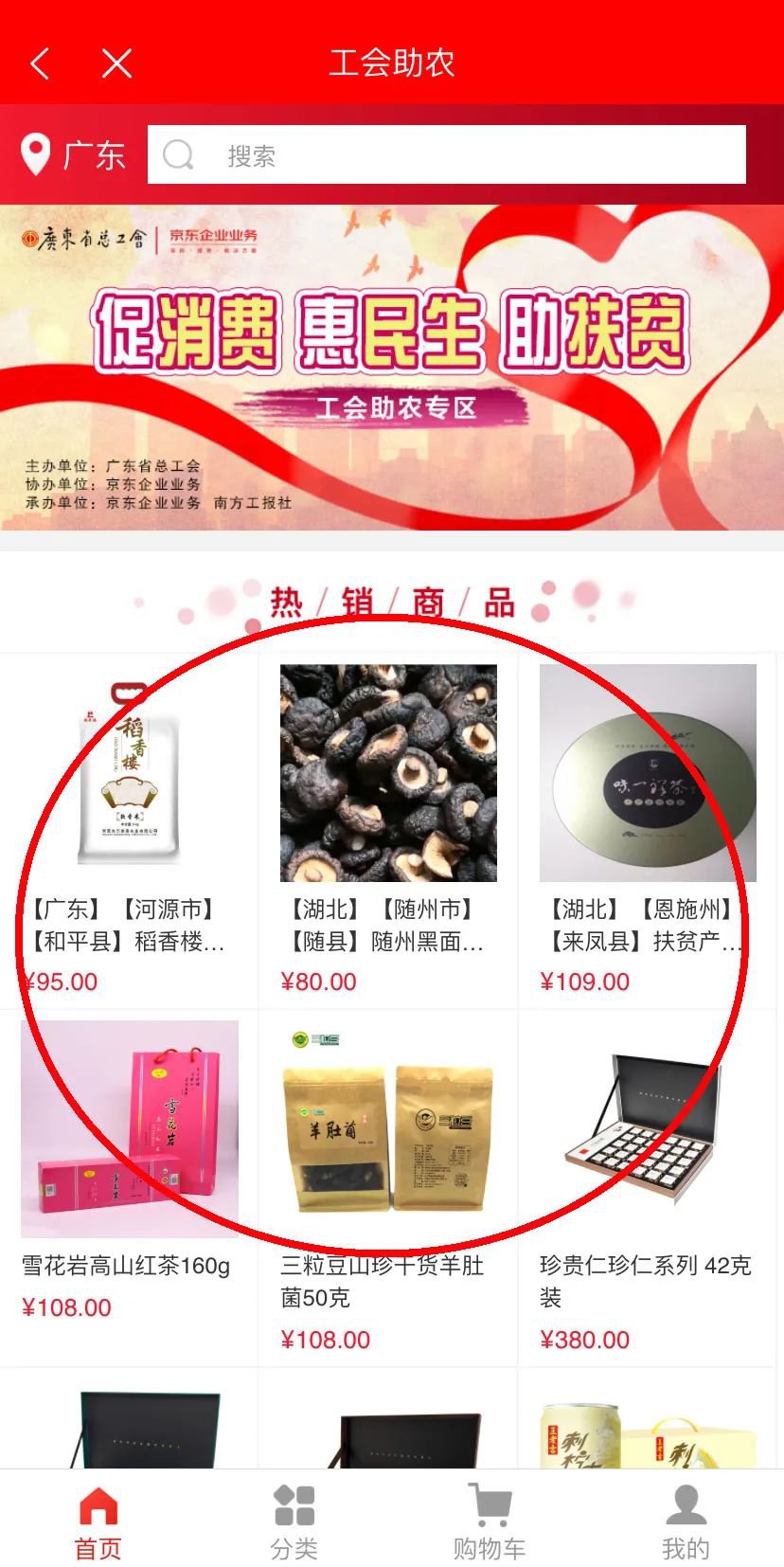The height and width of the screenshot is (1567, 784).
Task: Switch to the 首页 tab
Action: [x=98, y=1522]
